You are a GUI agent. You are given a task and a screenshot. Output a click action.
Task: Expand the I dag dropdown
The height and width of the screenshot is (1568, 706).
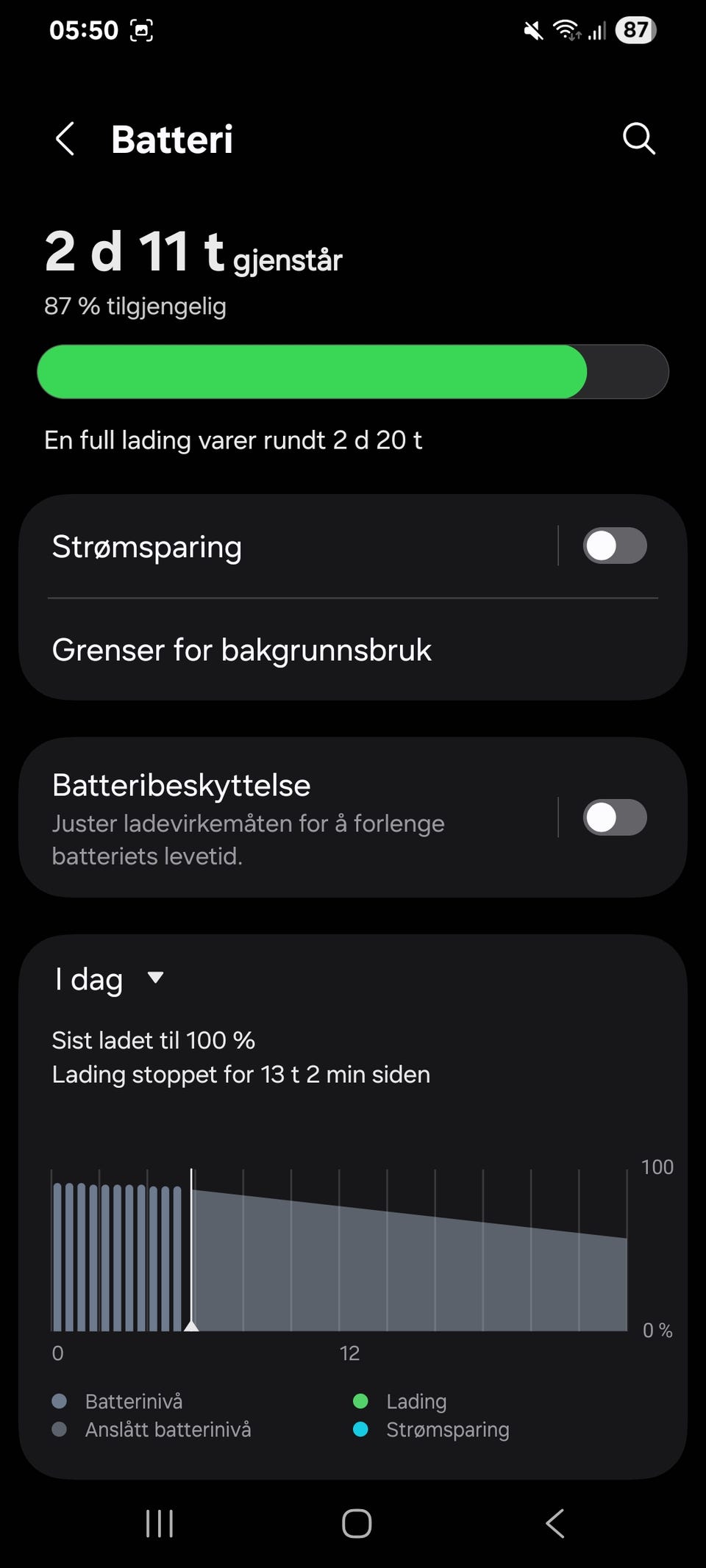tap(110, 979)
